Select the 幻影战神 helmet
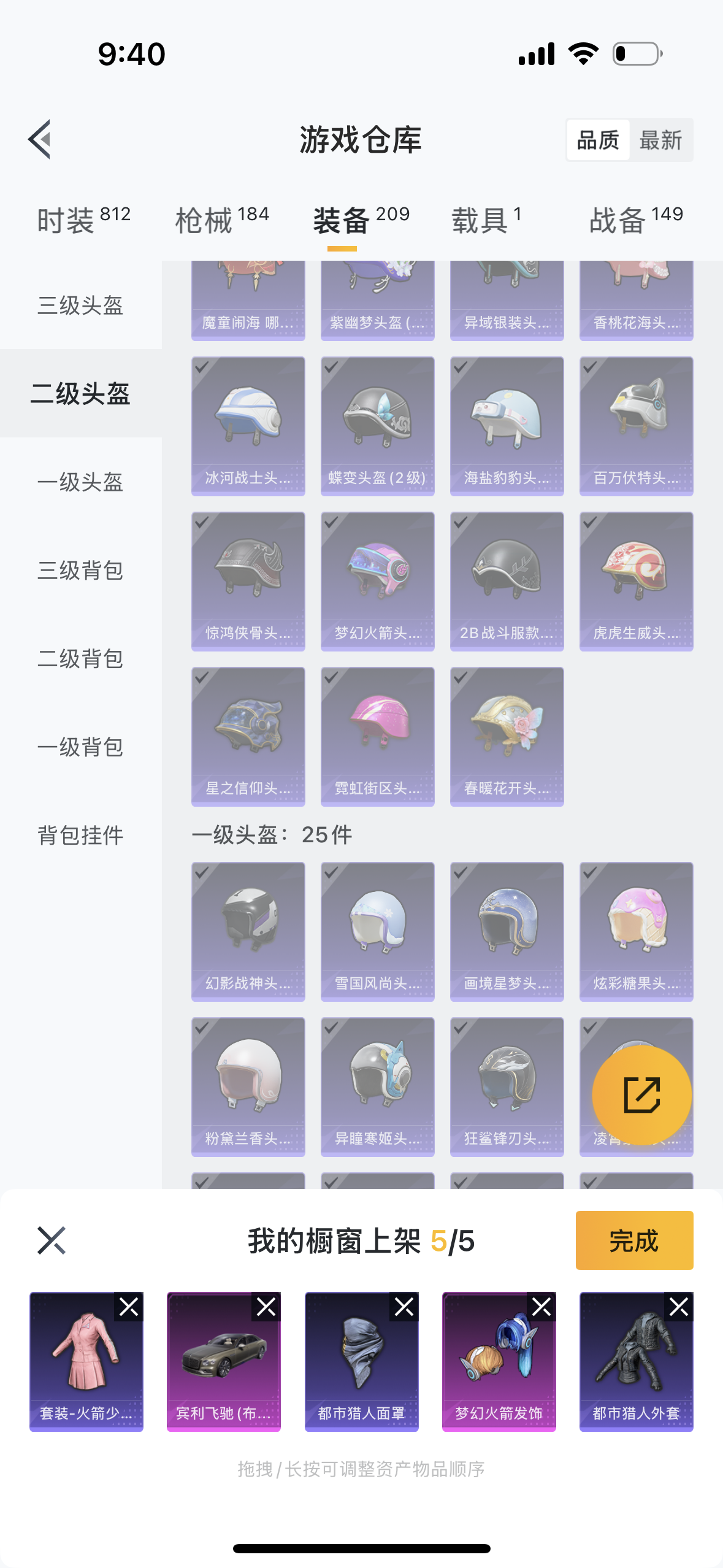Viewport: 723px width, 1568px height. (x=248, y=931)
